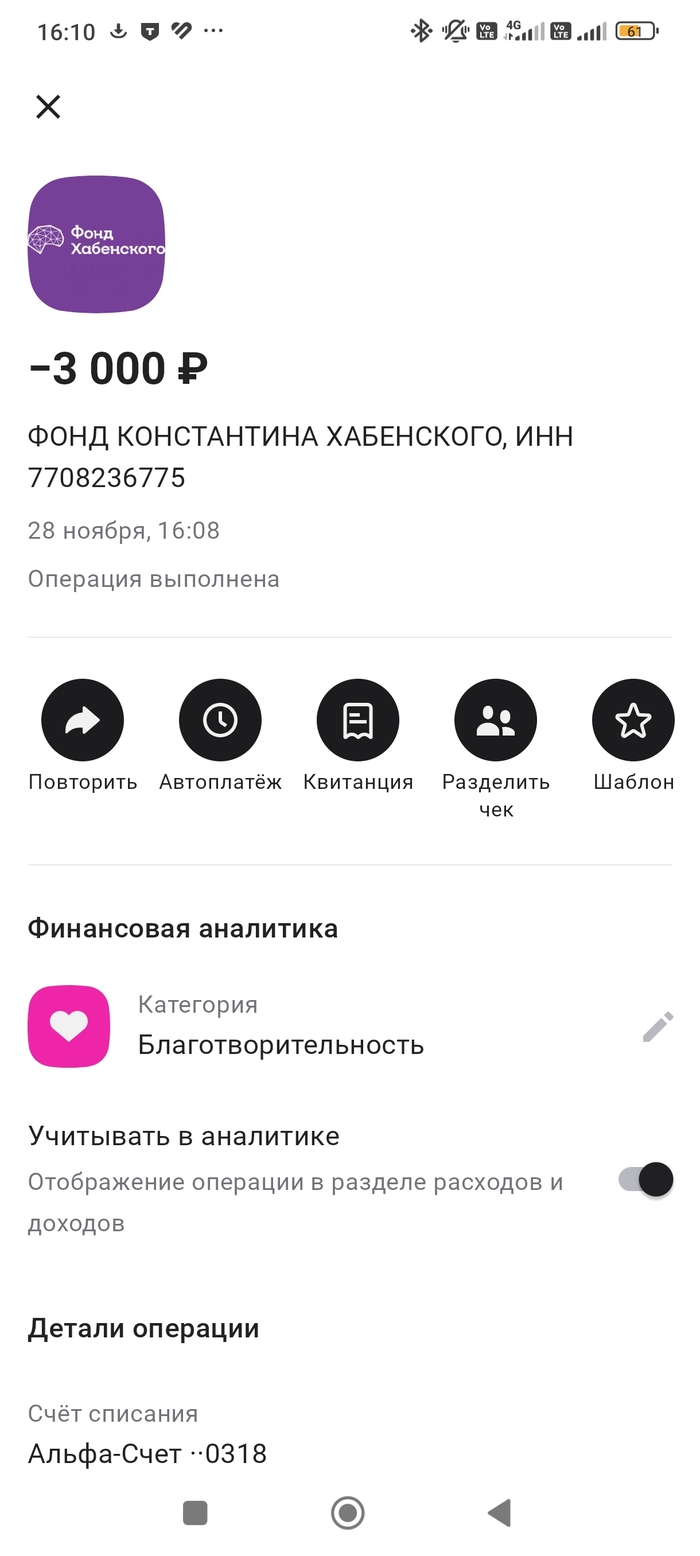Viewport: 700px width, 1556px height.
Task: Split the bill with Разделить чек
Action: tap(496, 720)
